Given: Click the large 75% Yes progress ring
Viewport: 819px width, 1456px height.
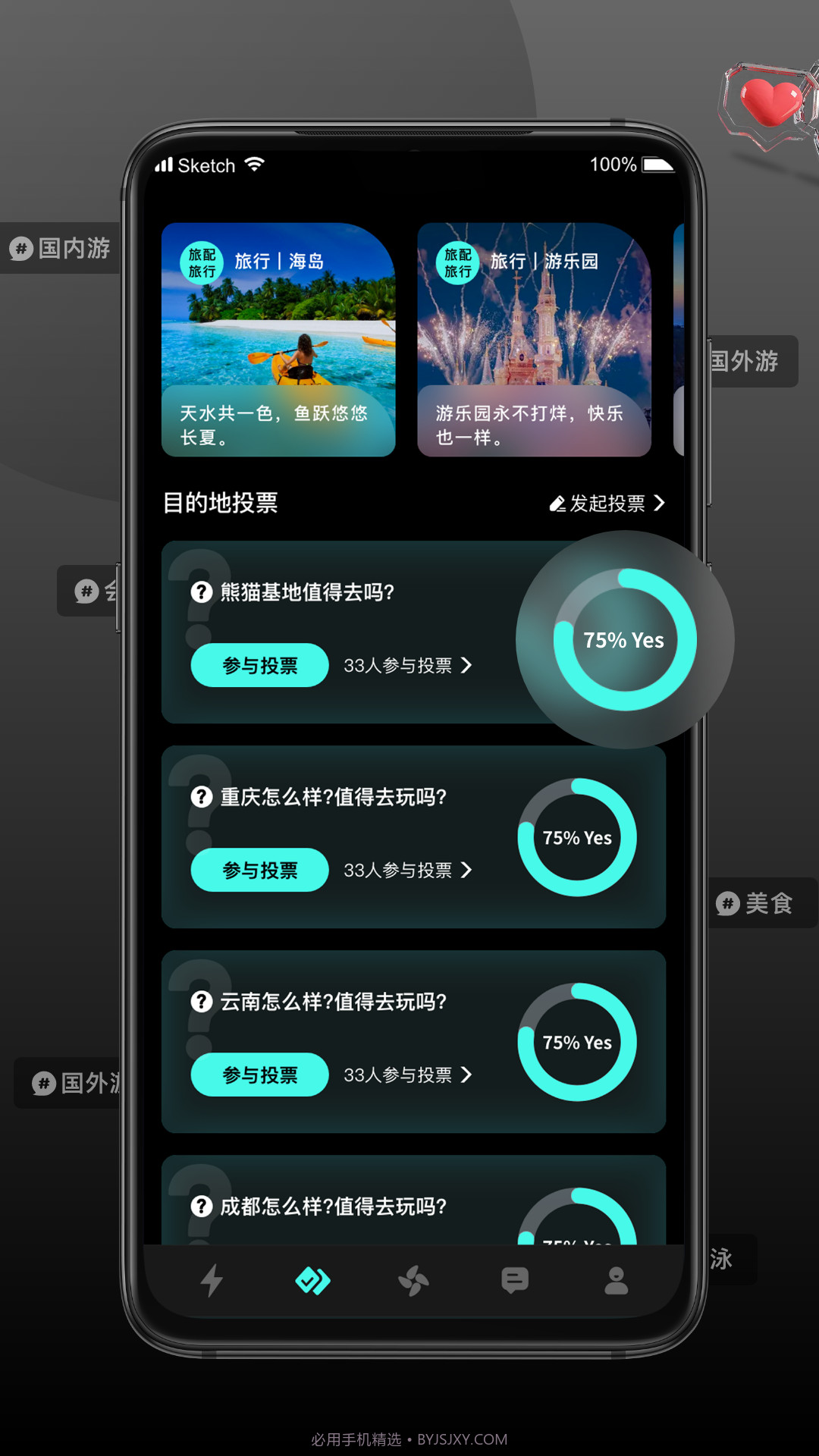Looking at the screenshot, I should [623, 639].
